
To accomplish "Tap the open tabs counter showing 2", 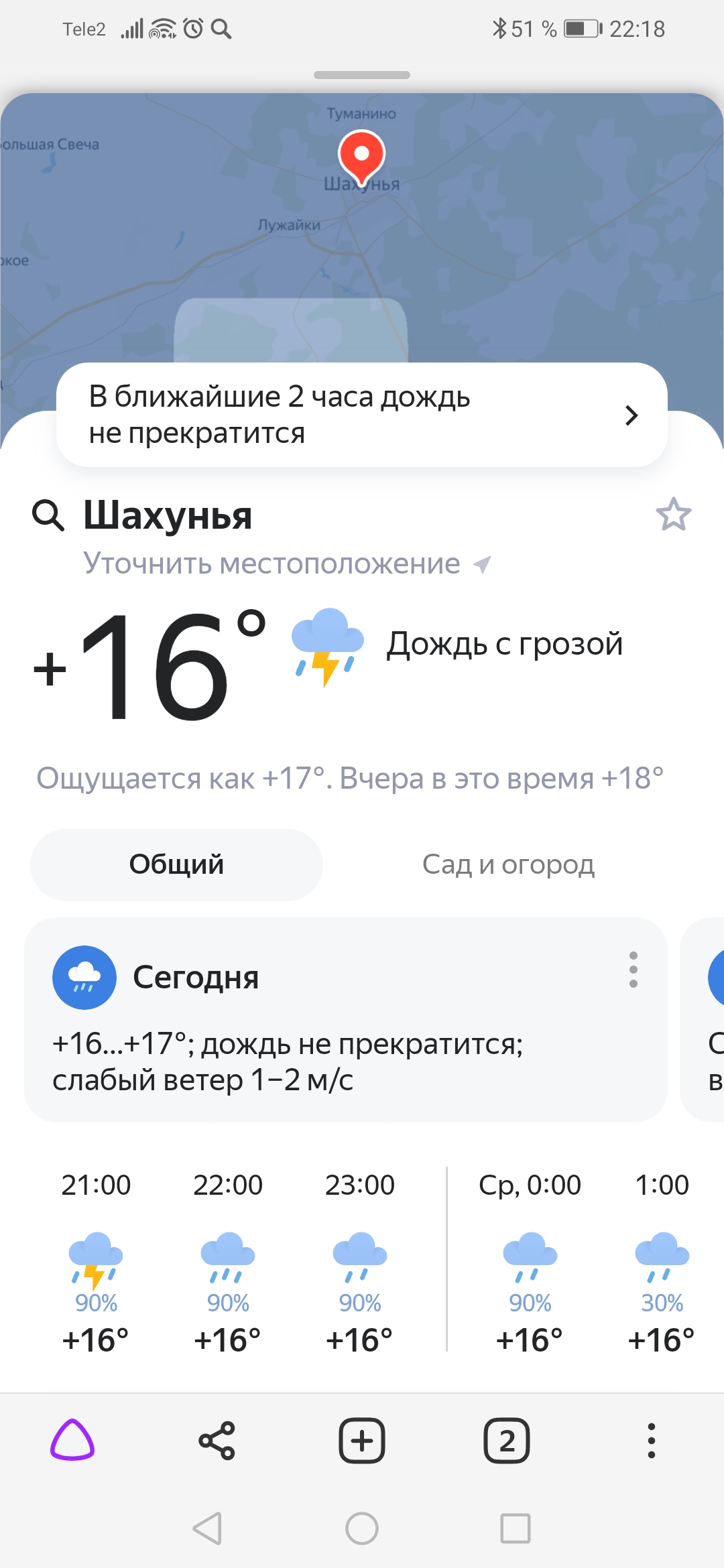I will (x=506, y=1439).
